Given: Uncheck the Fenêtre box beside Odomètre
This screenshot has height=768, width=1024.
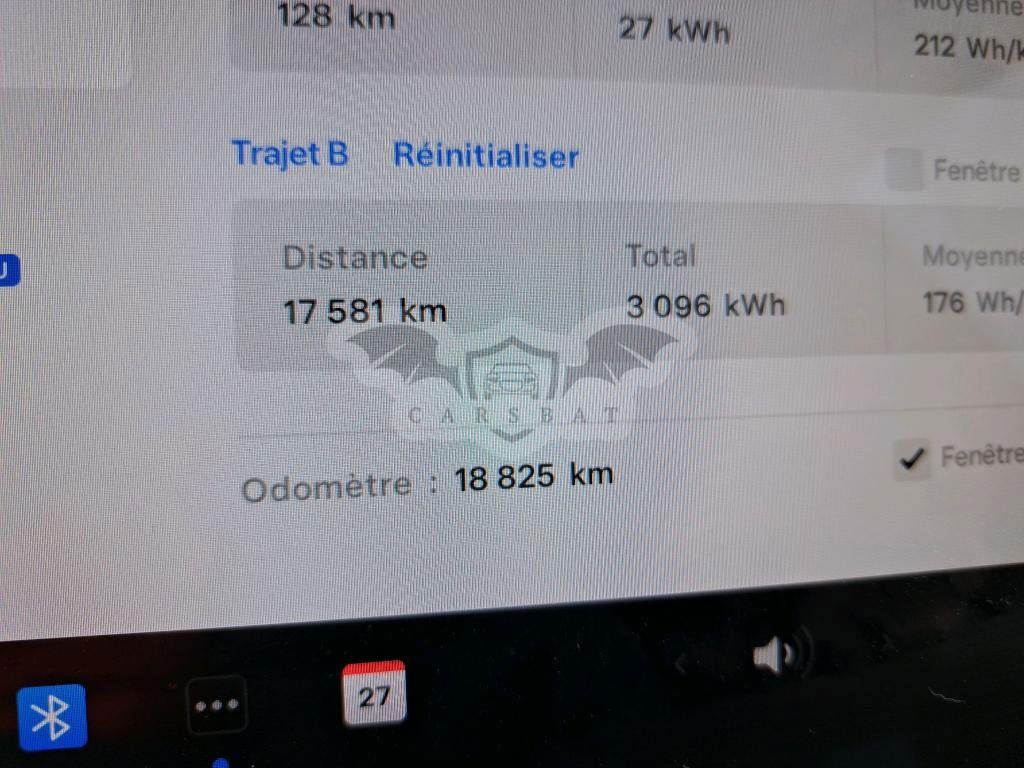Looking at the screenshot, I should [x=911, y=459].
